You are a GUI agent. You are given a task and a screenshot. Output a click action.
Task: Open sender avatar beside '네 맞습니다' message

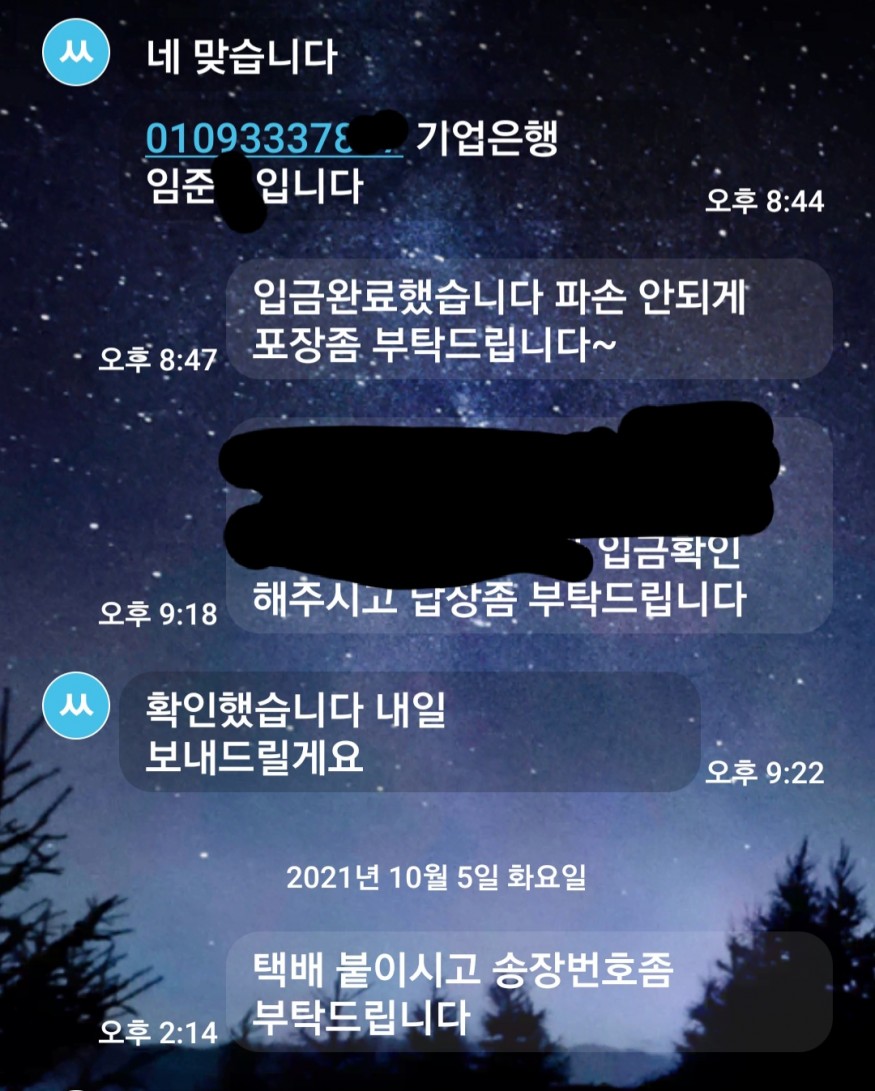click(x=76, y=54)
